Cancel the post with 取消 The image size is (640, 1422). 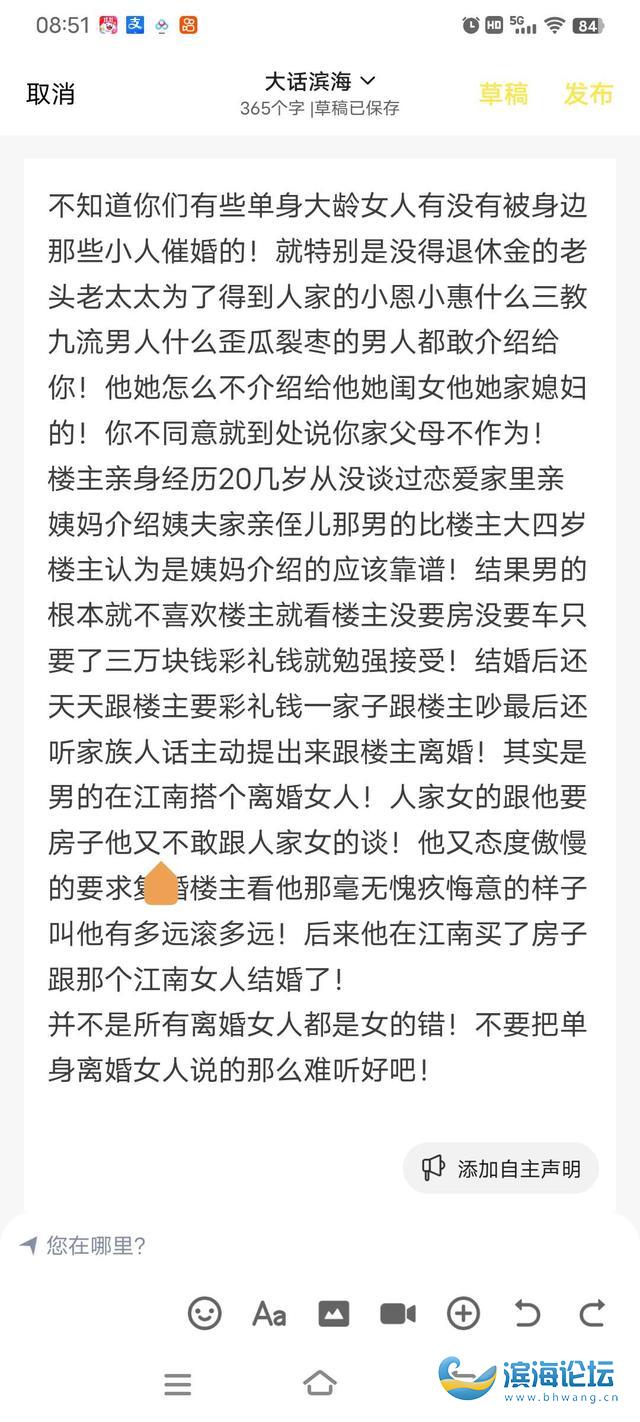tap(50, 94)
